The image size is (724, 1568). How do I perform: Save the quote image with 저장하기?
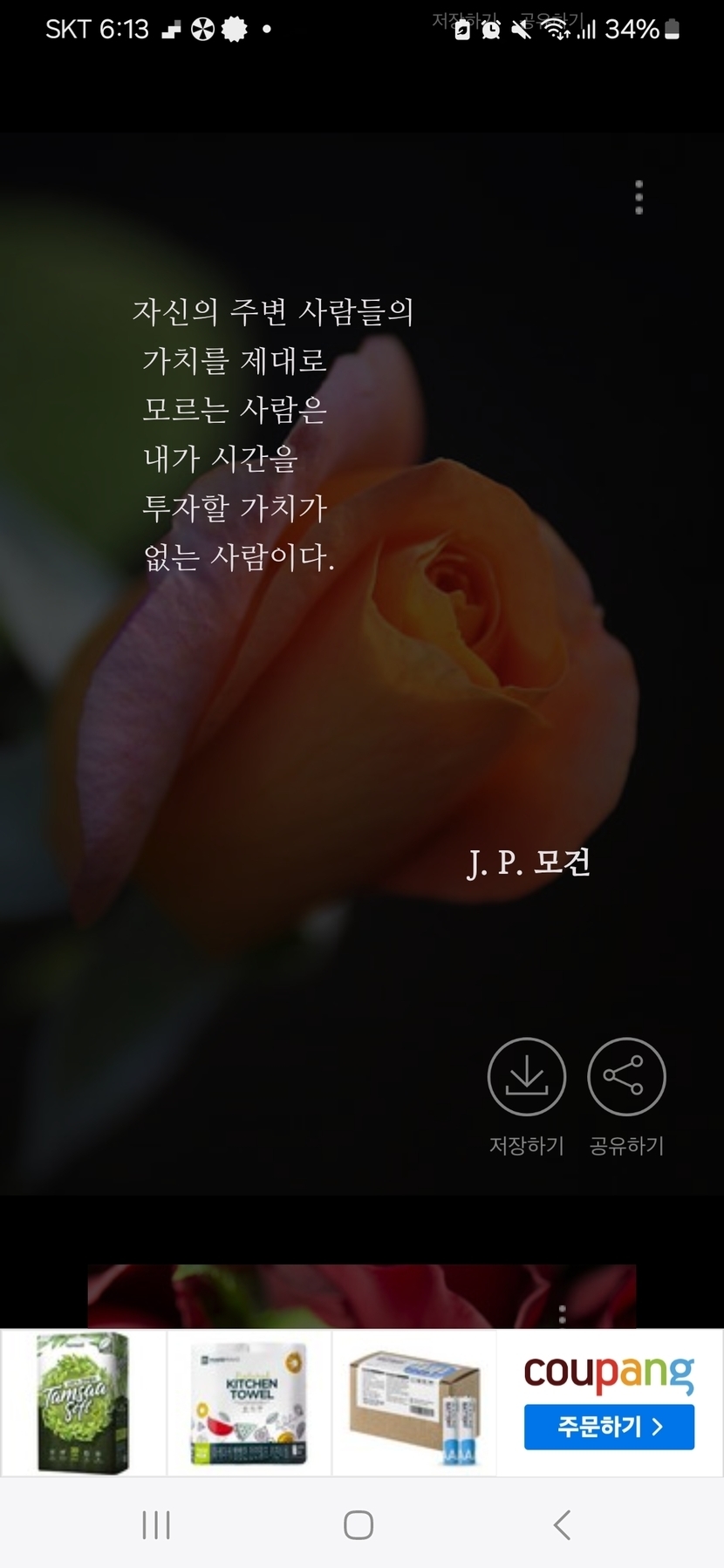526,1078
